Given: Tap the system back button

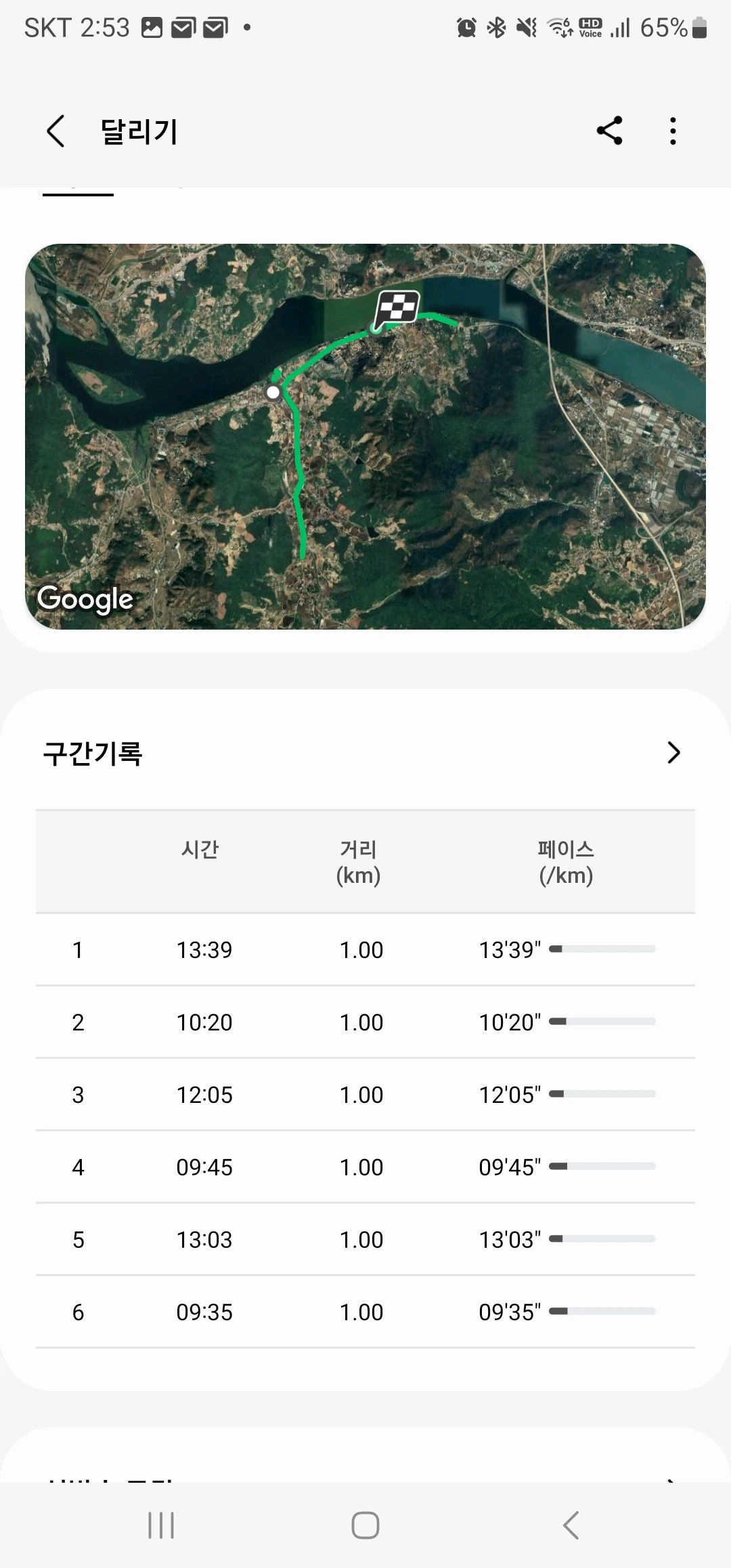Looking at the screenshot, I should click(571, 1525).
